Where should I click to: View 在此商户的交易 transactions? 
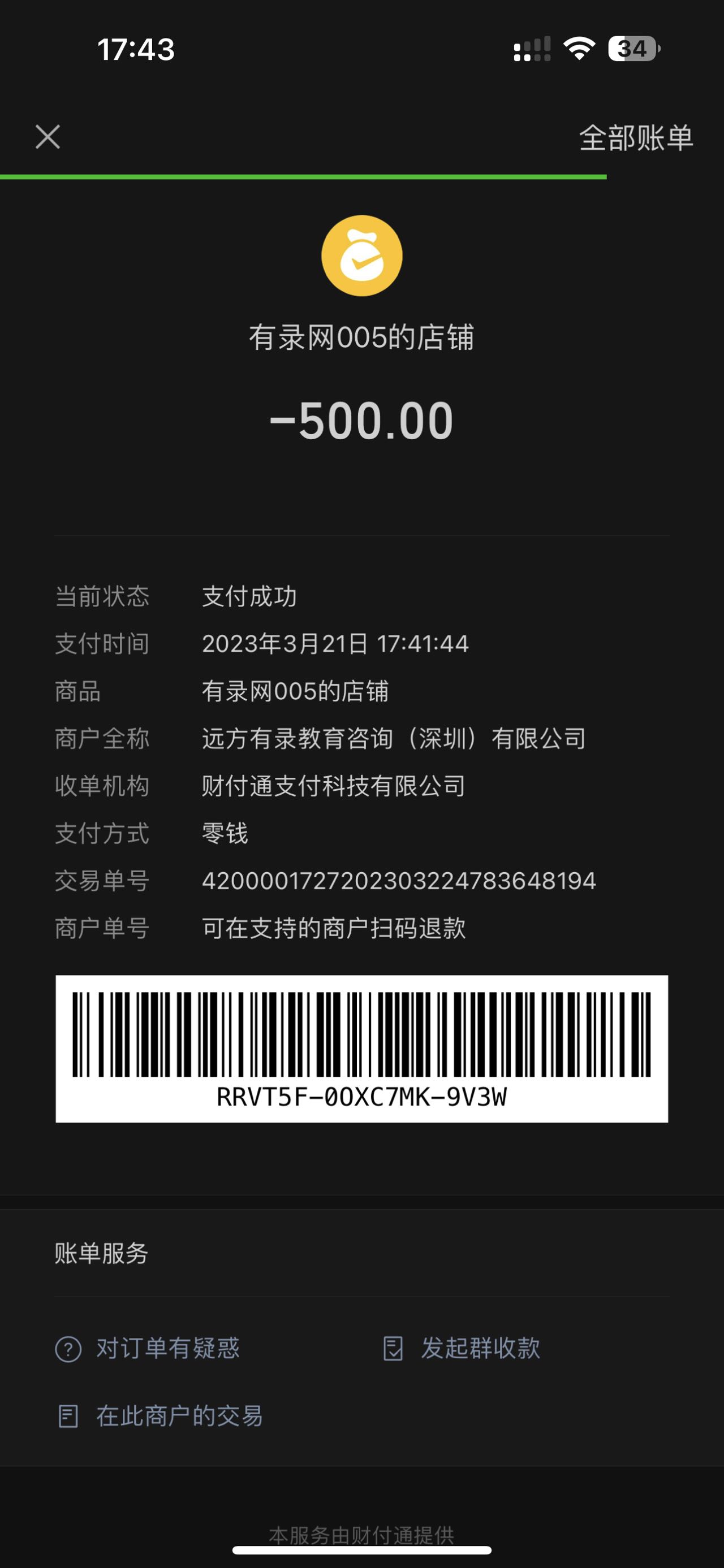160,1416
